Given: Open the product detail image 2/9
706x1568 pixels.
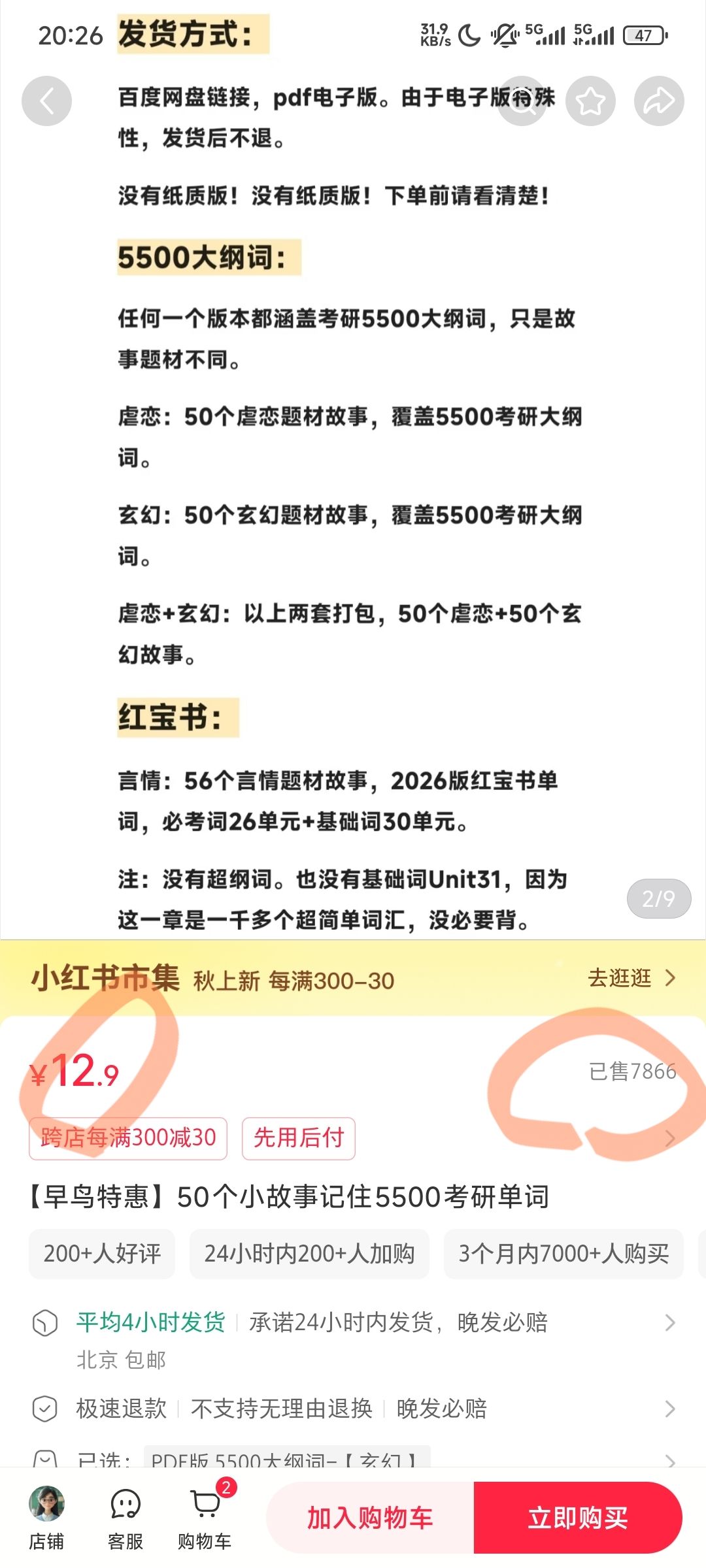Looking at the screenshot, I should coord(353,470).
